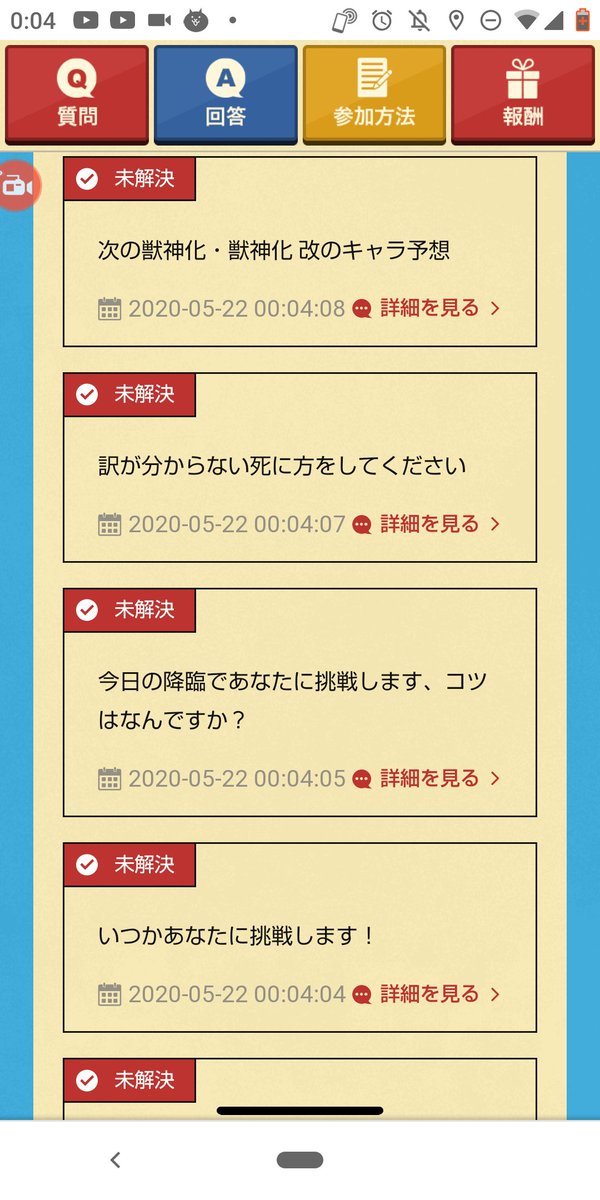
Task: Open 詳細を見る for 今日の降臨 question
Action: click(427, 779)
